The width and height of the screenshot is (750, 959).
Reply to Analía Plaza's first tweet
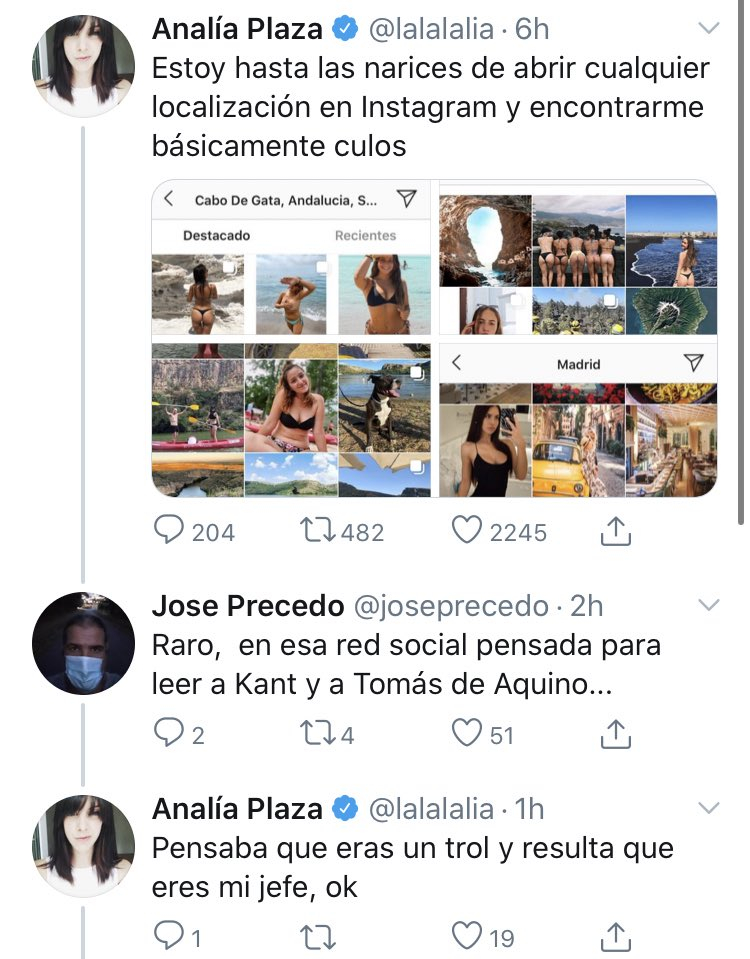[x=169, y=531]
